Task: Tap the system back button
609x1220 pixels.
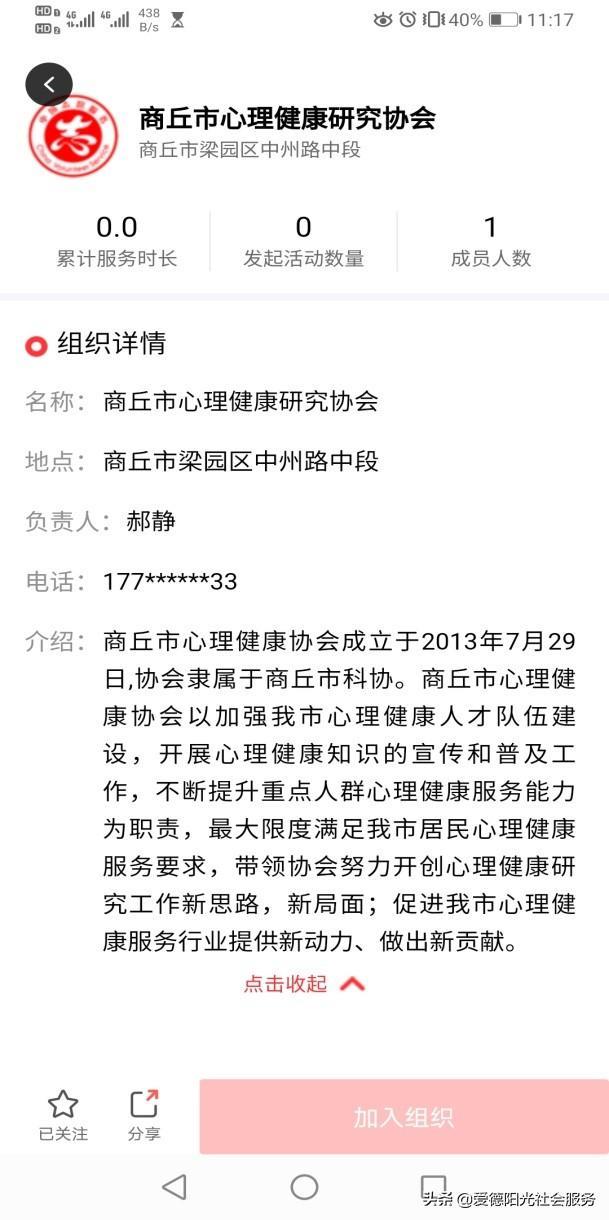Action: (x=174, y=1187)
